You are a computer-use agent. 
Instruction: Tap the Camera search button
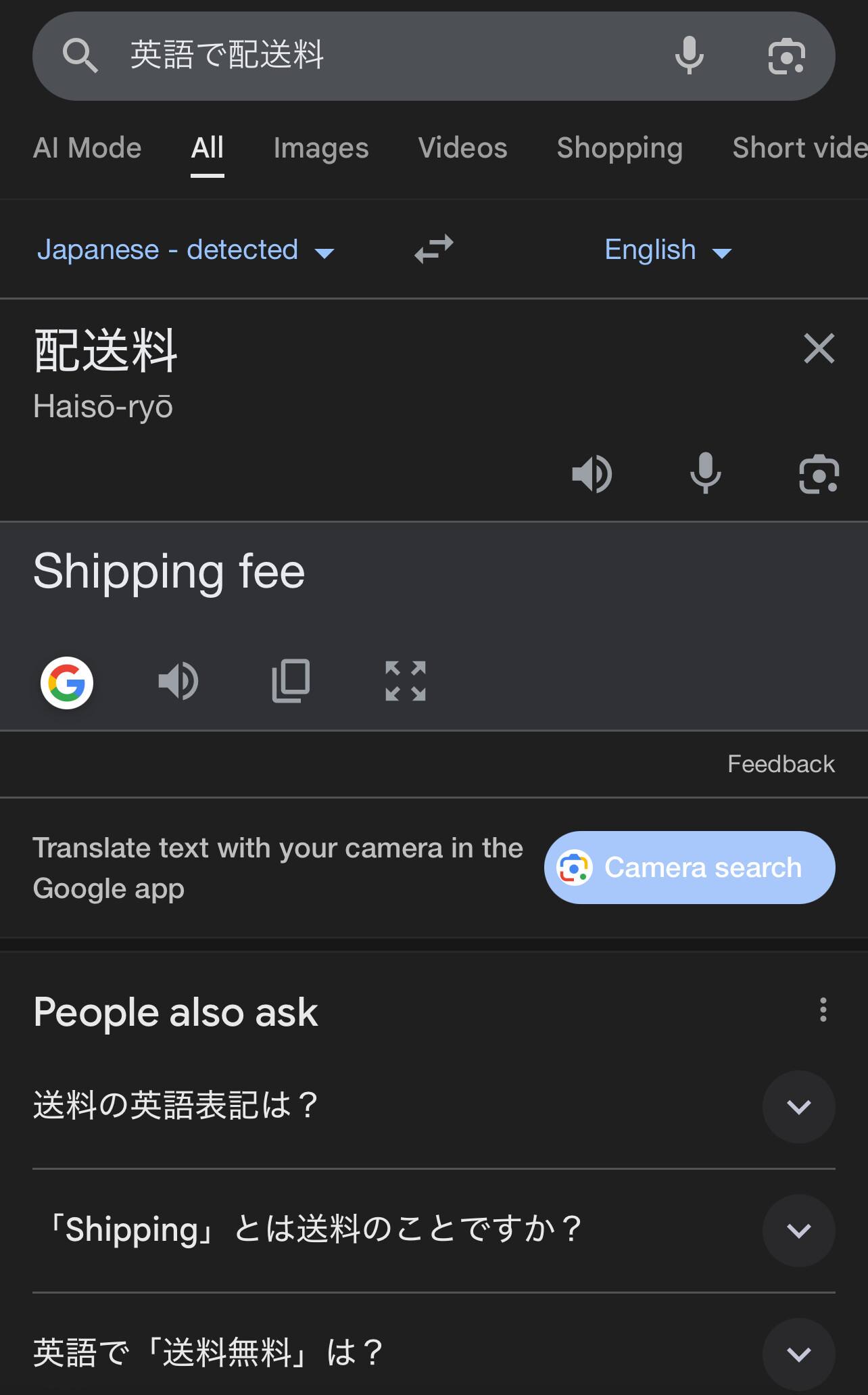coord(689,868)
